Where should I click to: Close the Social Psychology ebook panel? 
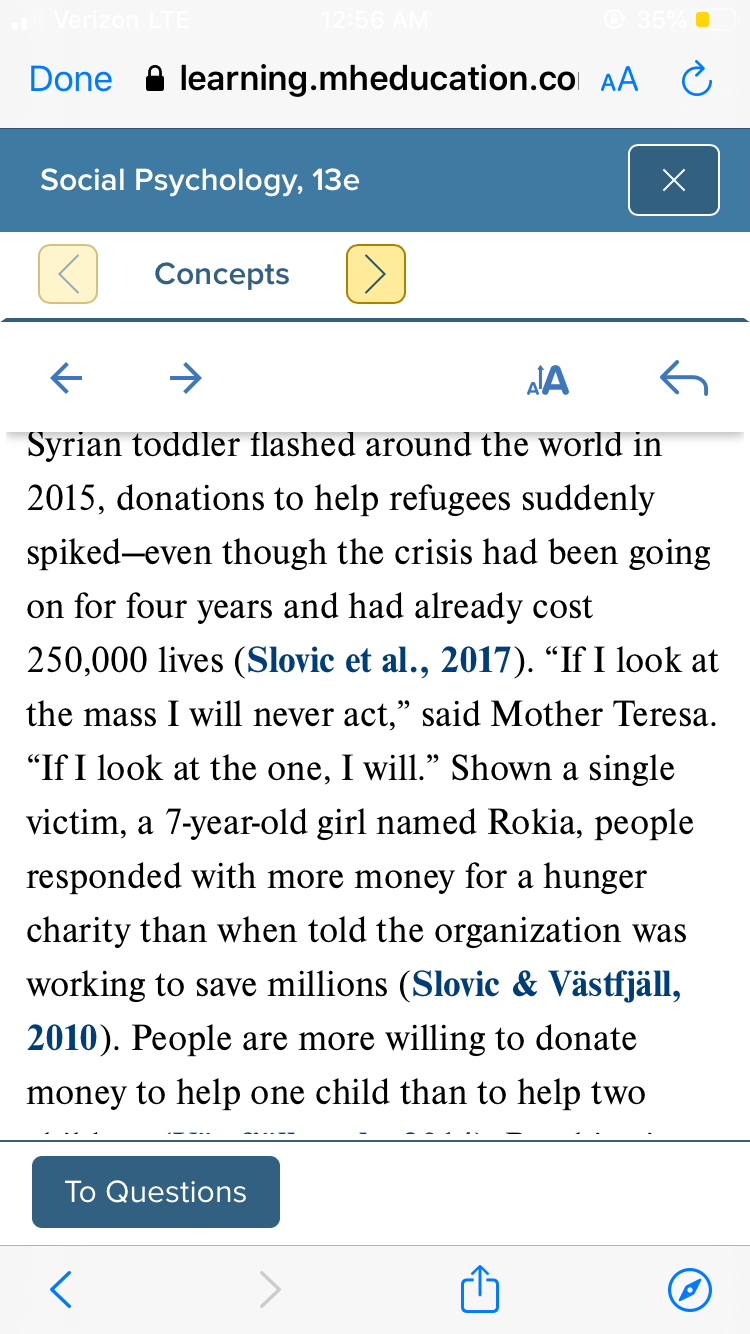tap(674, 180)
